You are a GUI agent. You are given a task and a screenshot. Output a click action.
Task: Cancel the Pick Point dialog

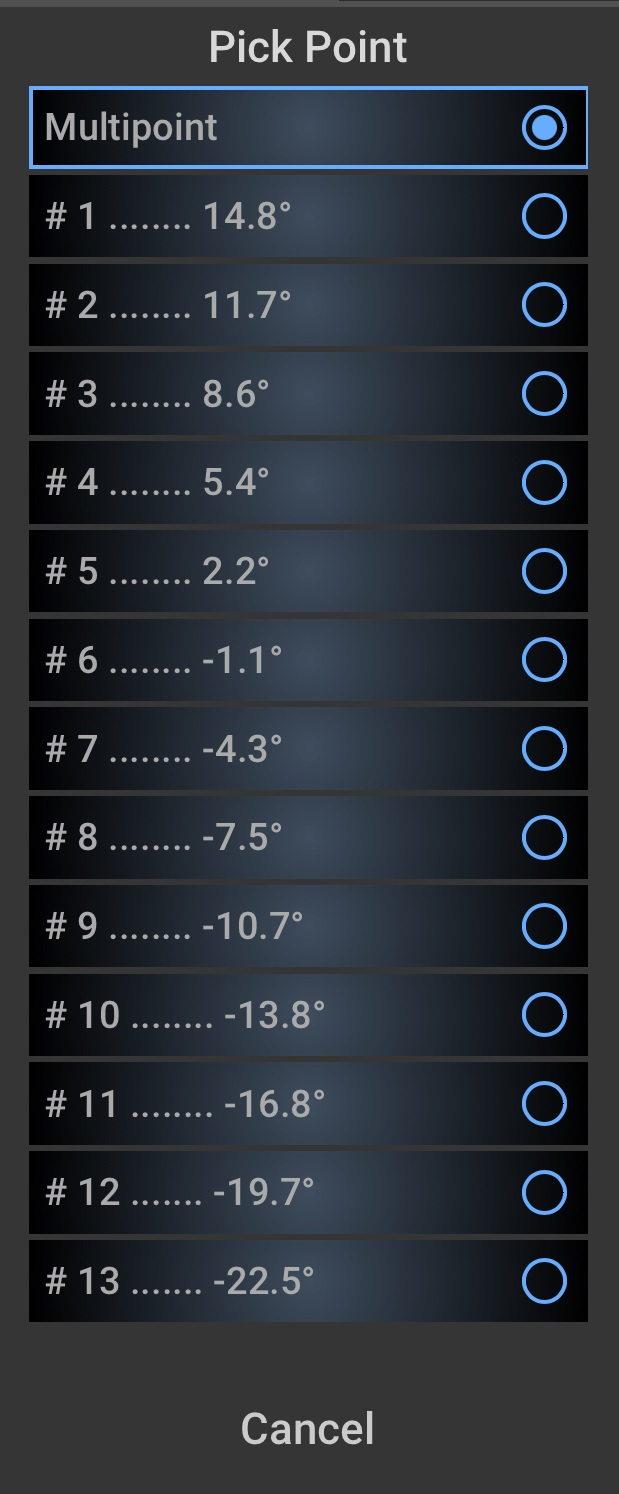click(308, 1428)
